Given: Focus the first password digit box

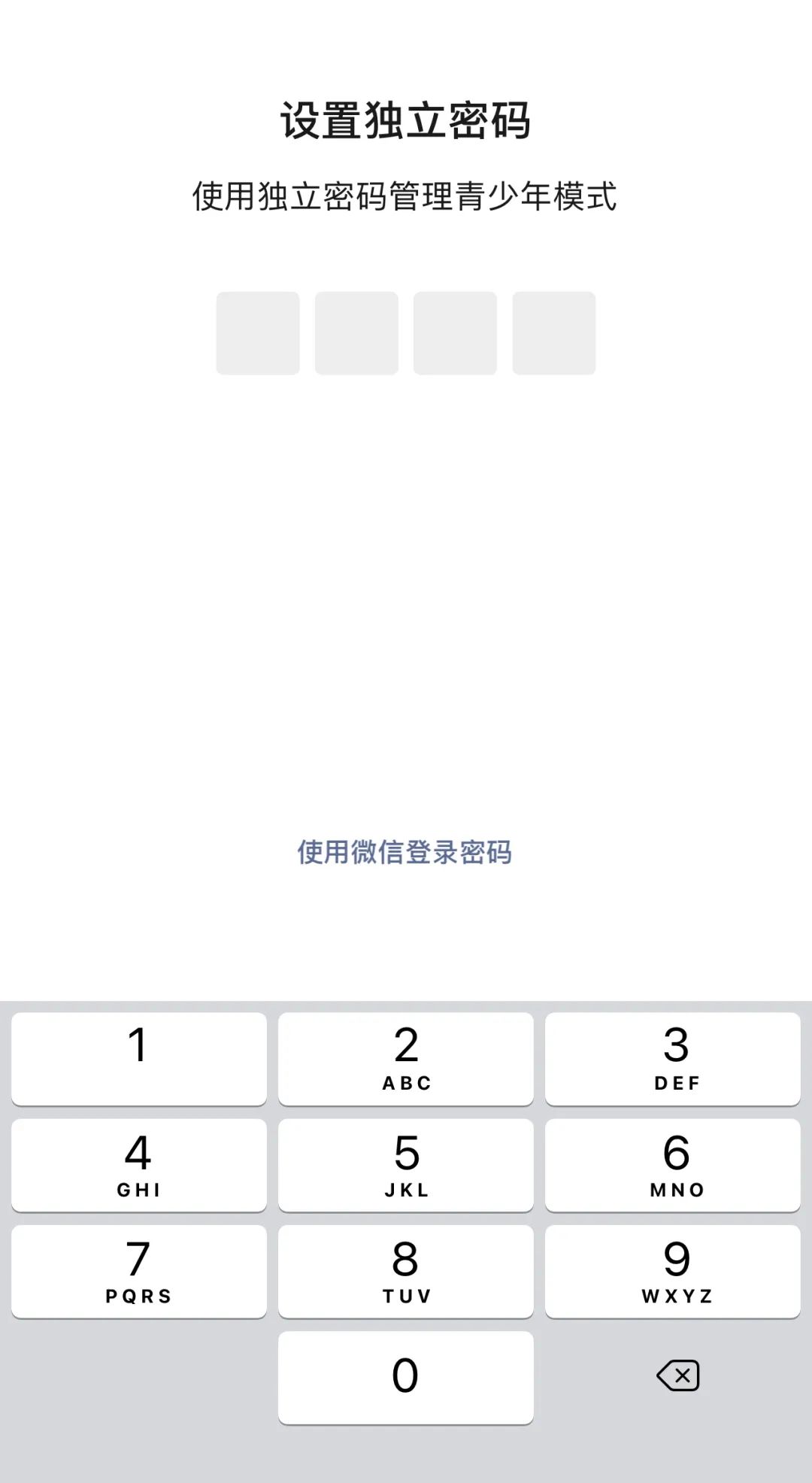Looking at the screenshot, I should pyautogui.click(x=258, y=333).
